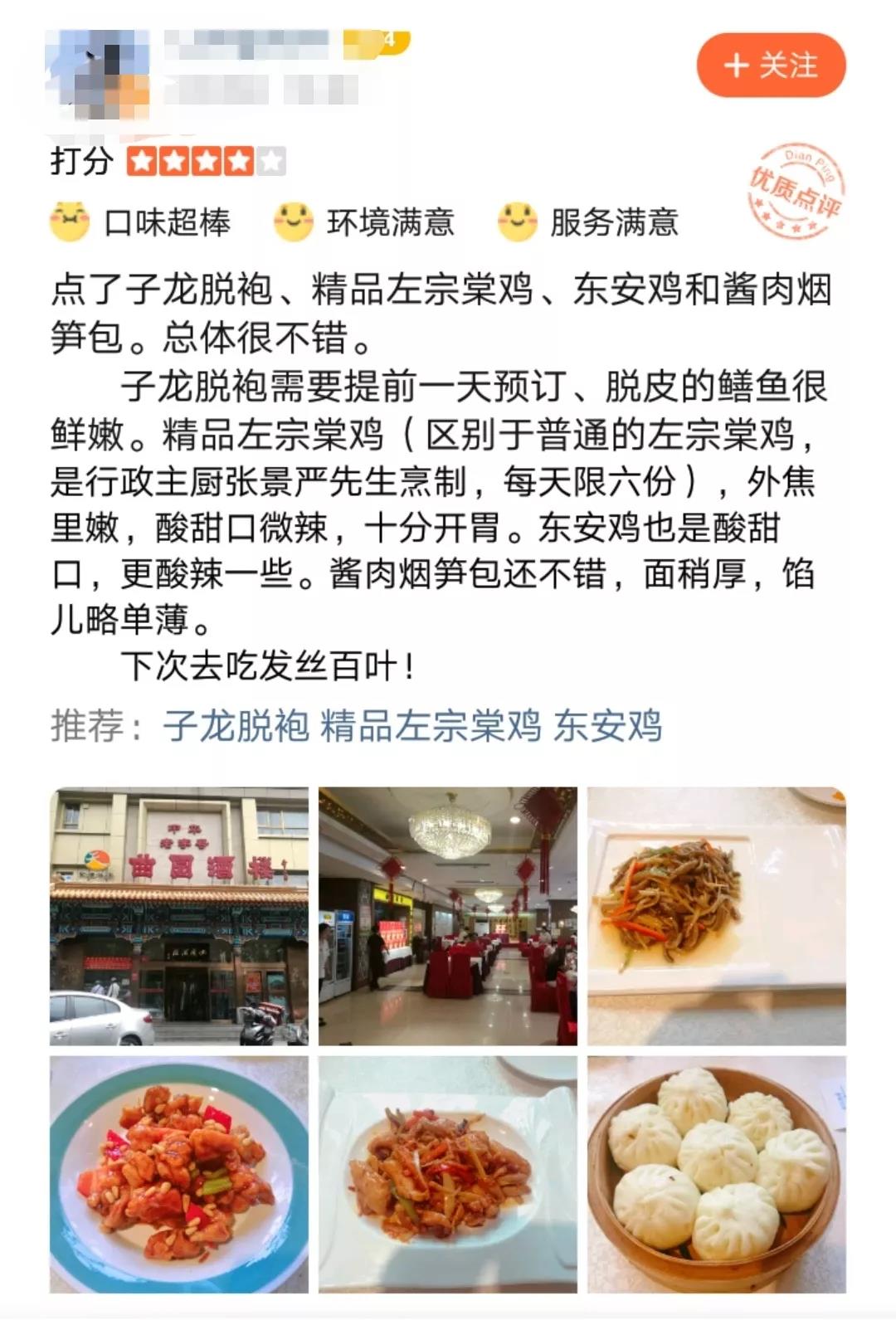Open the reviewer's blurred profile avatar
The width and height of the screenshot is (896, 1320).
98,75
